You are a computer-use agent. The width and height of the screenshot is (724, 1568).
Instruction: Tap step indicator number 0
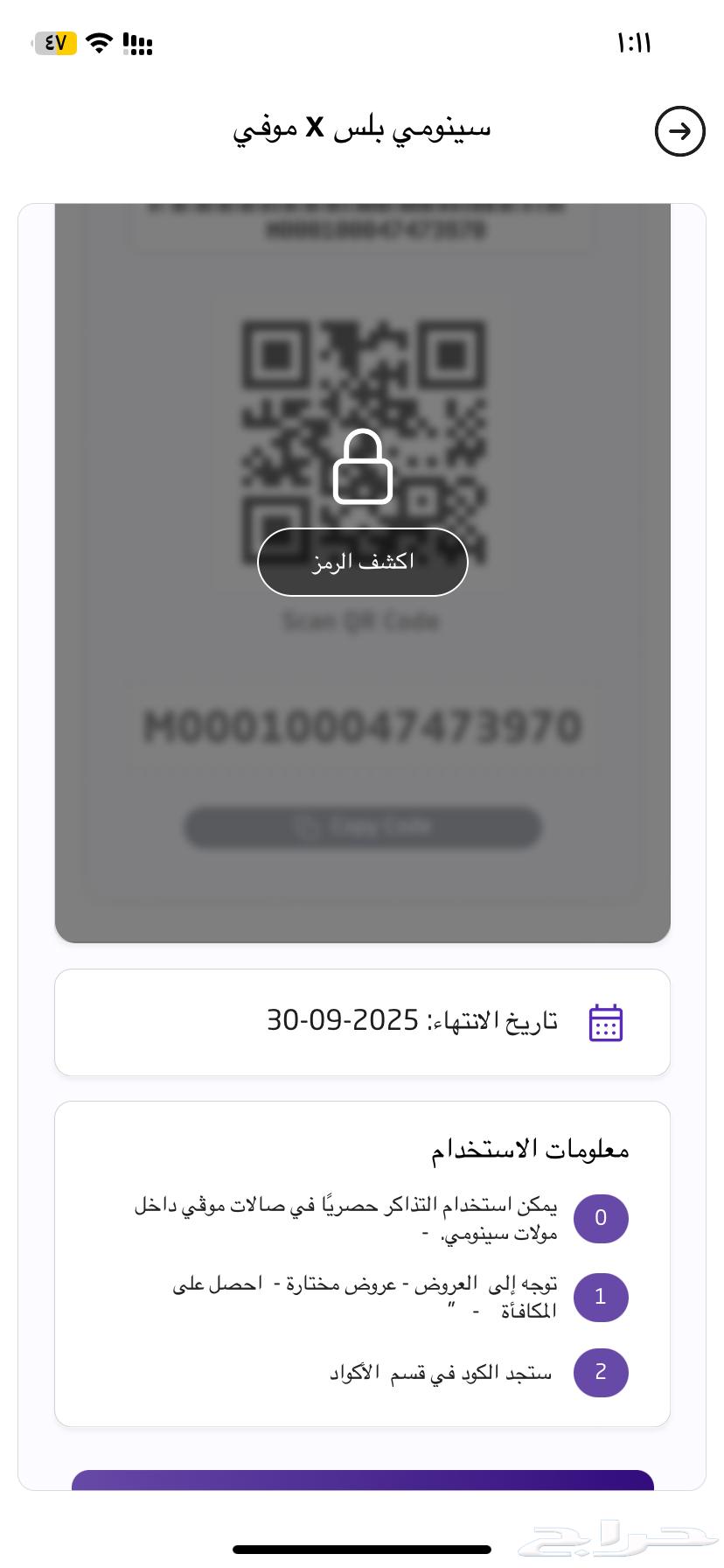[x=601, y=1218]
